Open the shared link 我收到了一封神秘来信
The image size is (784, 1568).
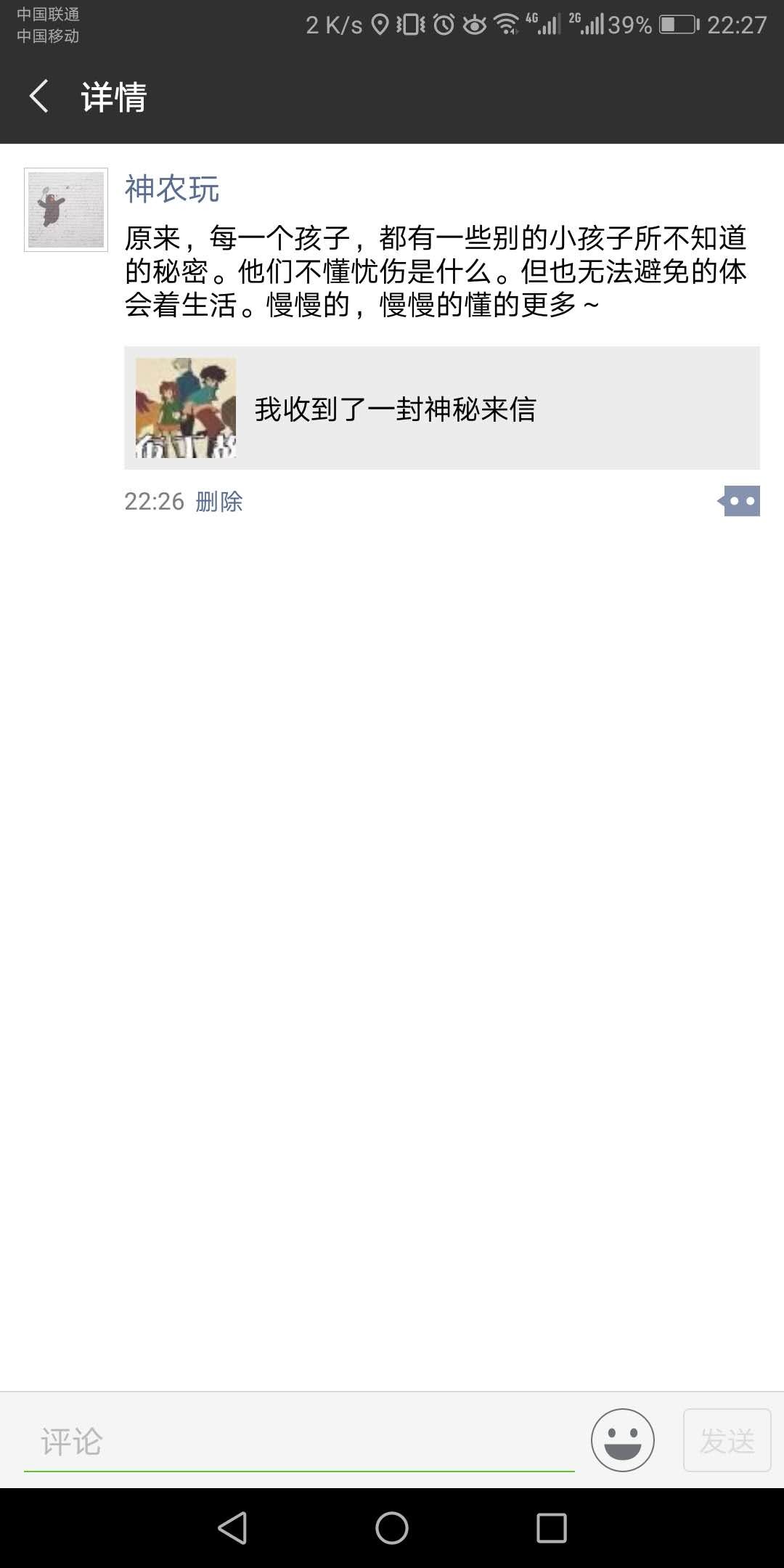tap(441, 408)
